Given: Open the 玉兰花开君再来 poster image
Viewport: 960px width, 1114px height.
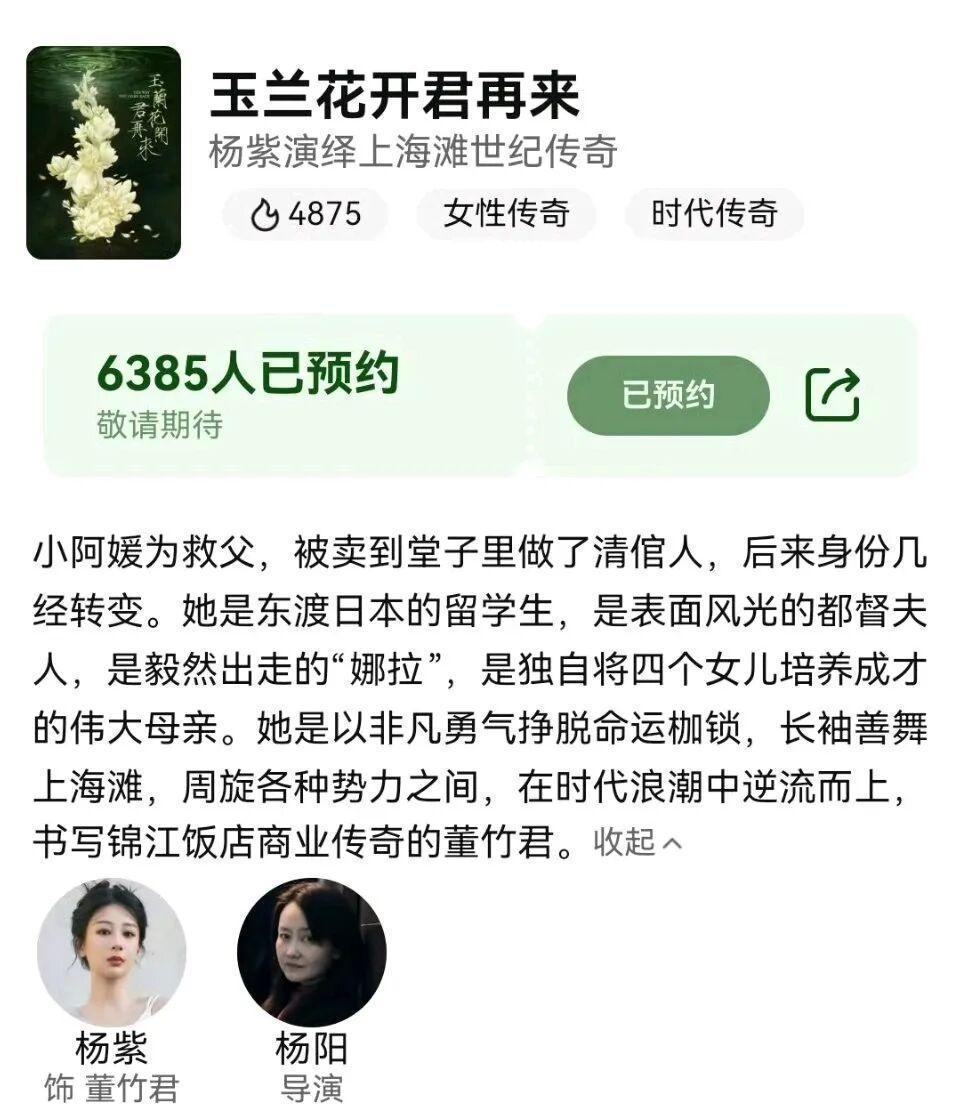Looking at the screenshot, I should coord(103,152).
